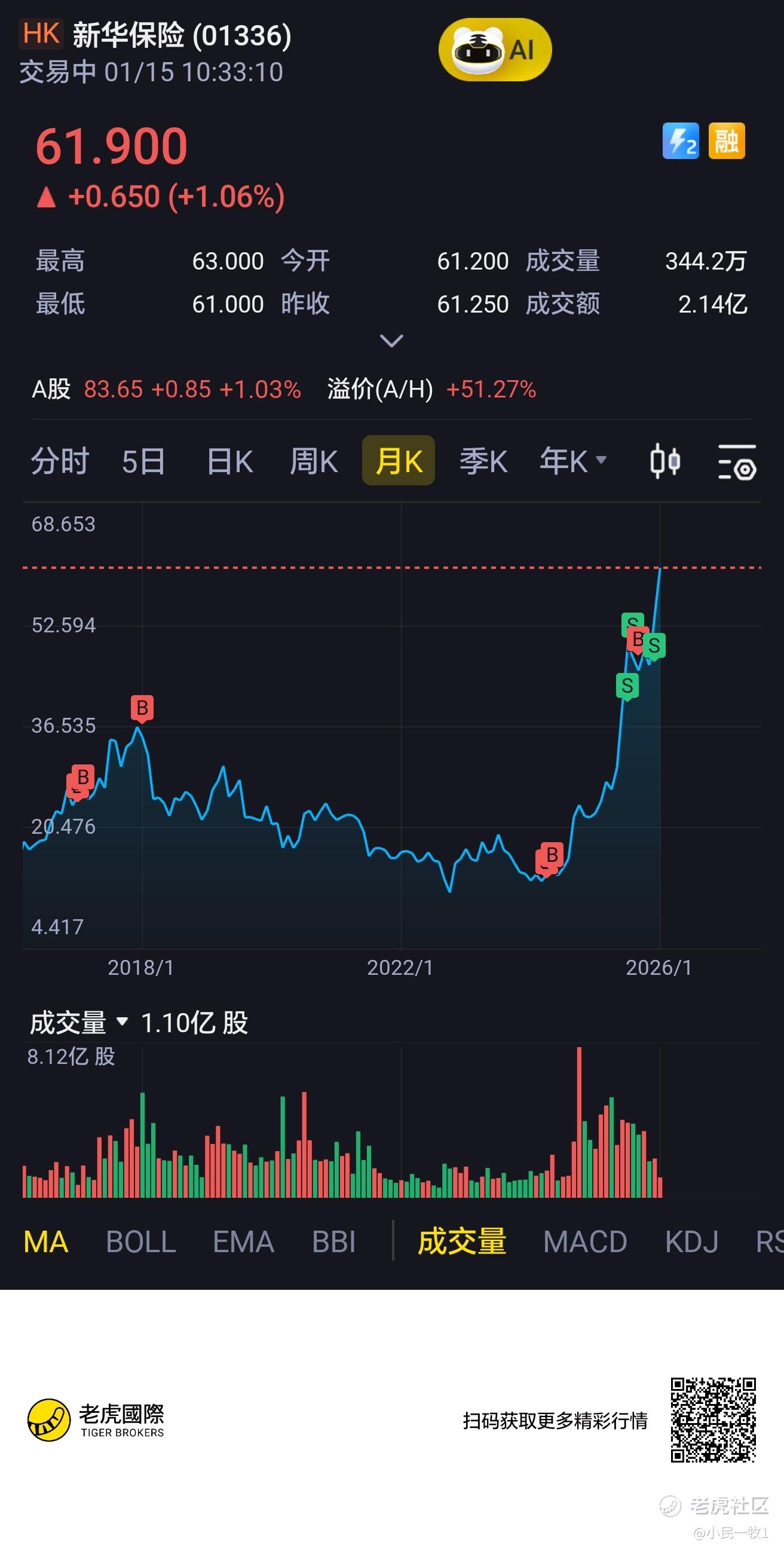Image resolution: width=784 pixels, height=1551 pixels.
Task: Switch sub-chart to KDJ
Action: coord(691,1241)
